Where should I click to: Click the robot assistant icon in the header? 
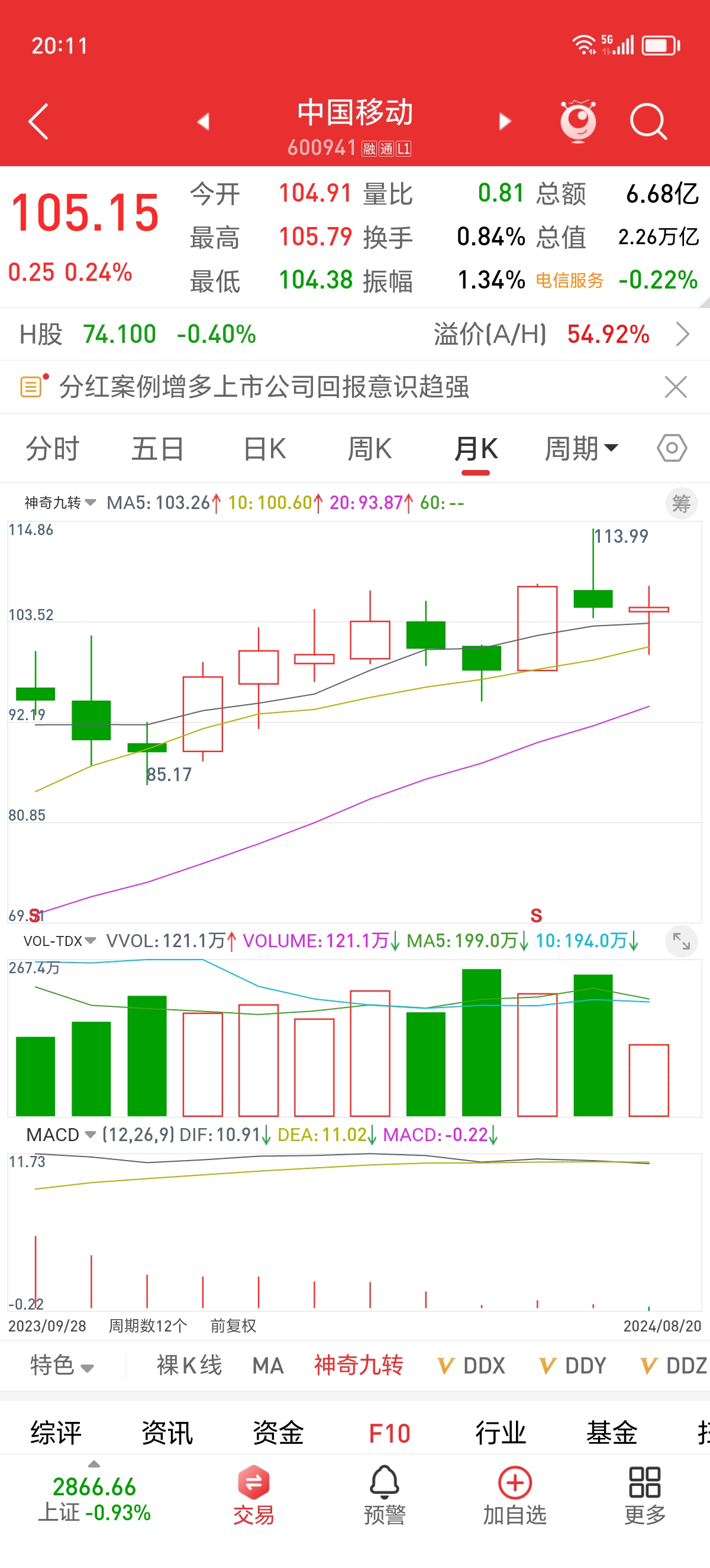(x=578, y=121)
